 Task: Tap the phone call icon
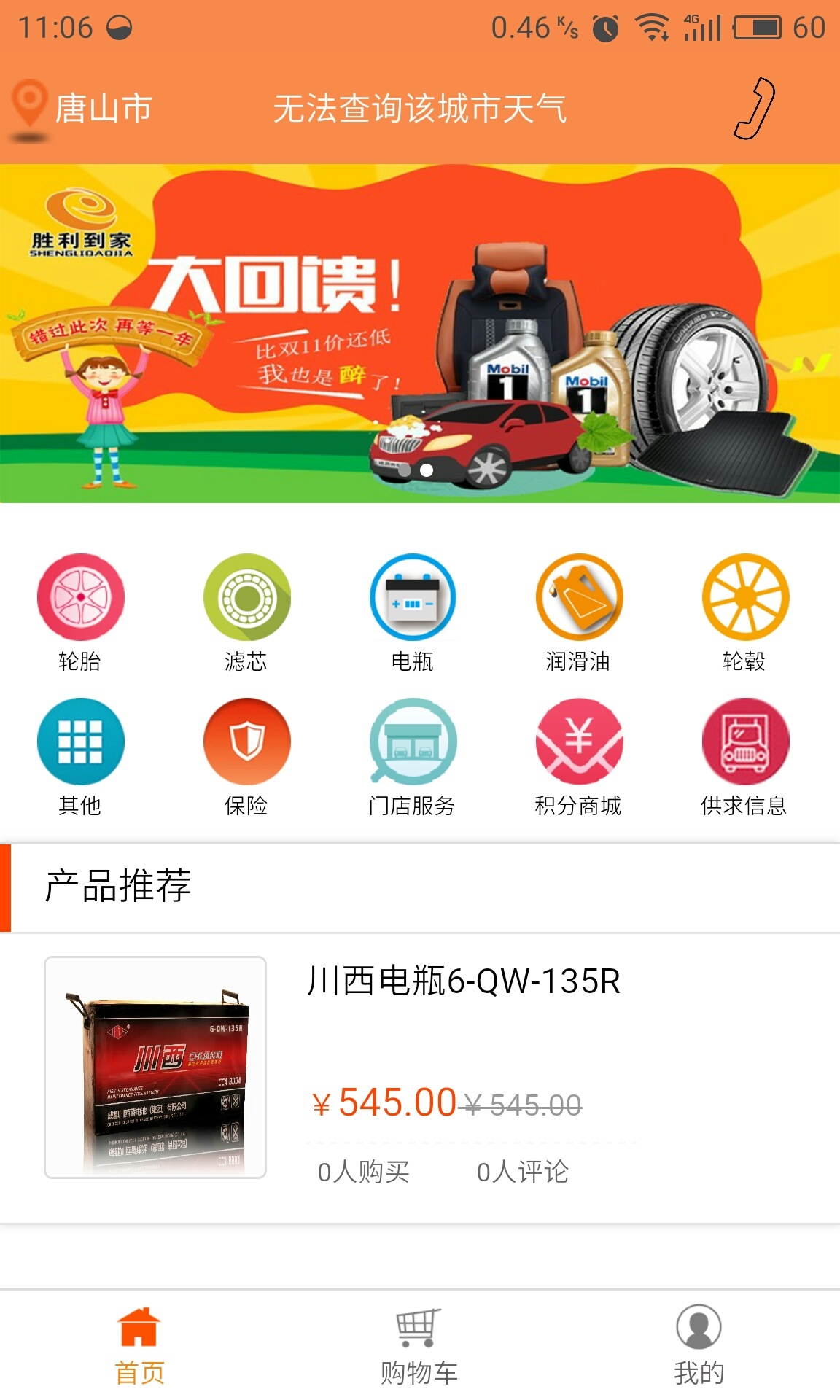(754, 109)
